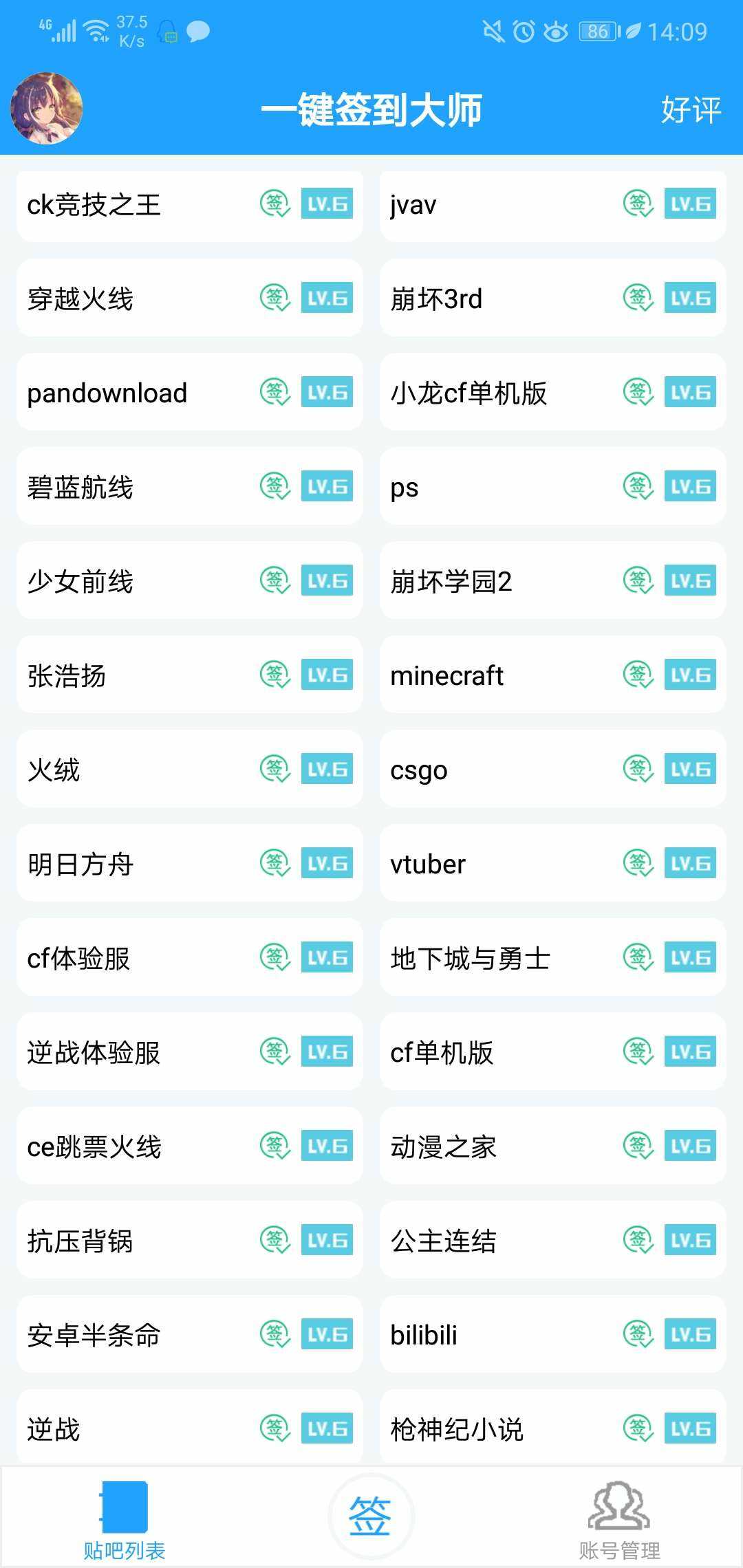743x1568 pixels.
Task: Select the 穿越火线 forum card
Action: click(x=189, y=298)
